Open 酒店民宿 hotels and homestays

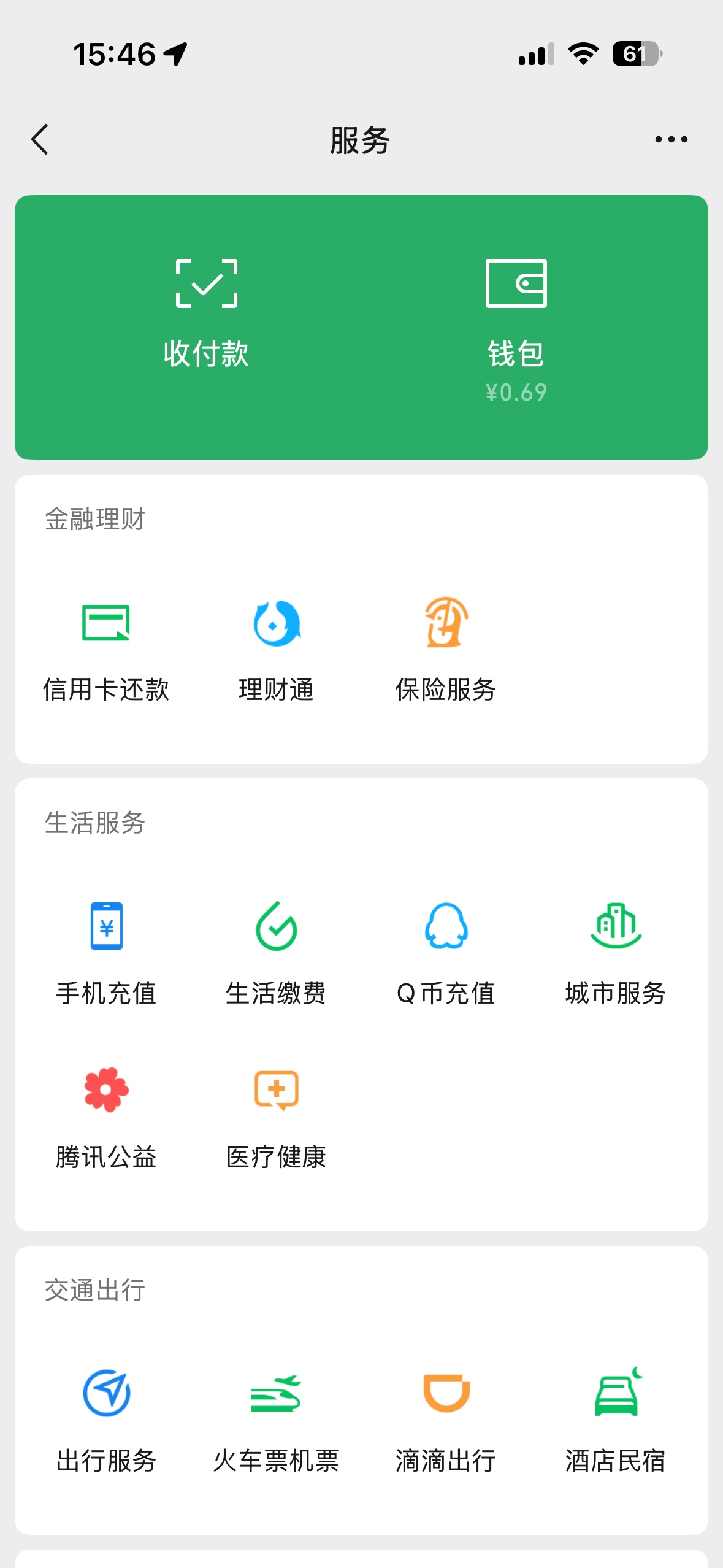pos(616,1421)
